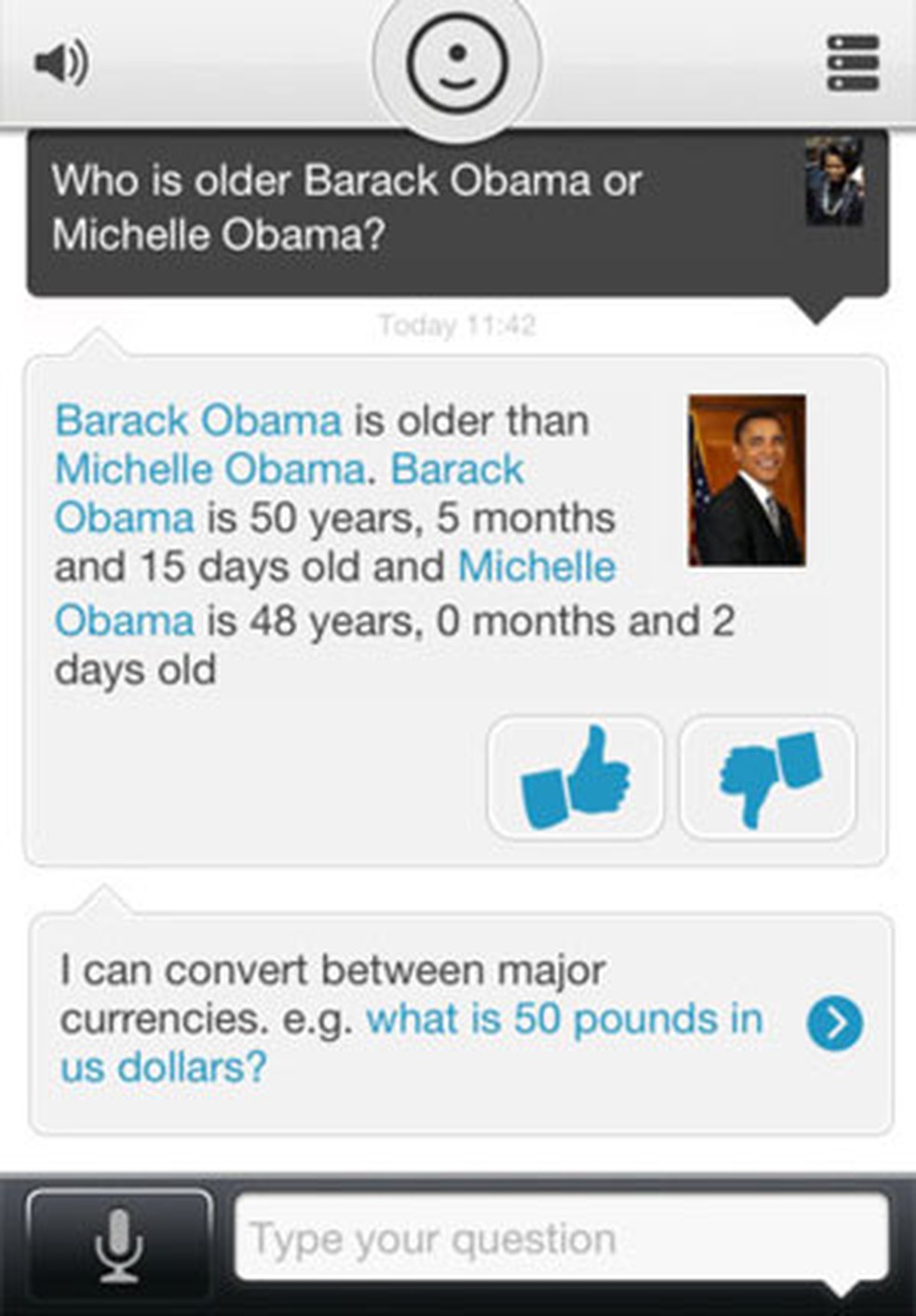Viewport: 916px width, 1316px height.
Task: Focus the "Type your question" field
Action: 559,1240
